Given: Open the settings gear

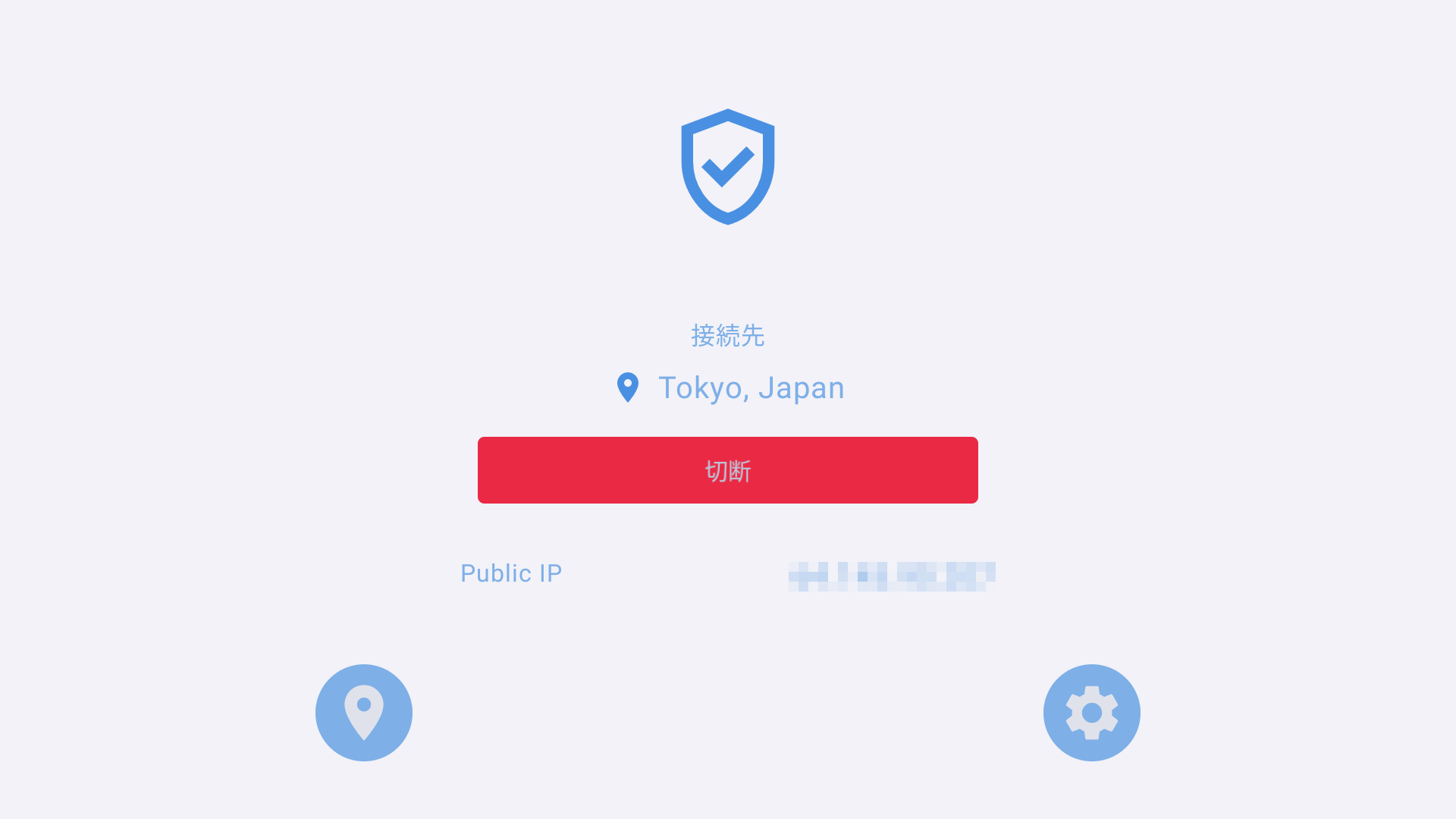Looking at the screenshot, I should point(1091,713).
